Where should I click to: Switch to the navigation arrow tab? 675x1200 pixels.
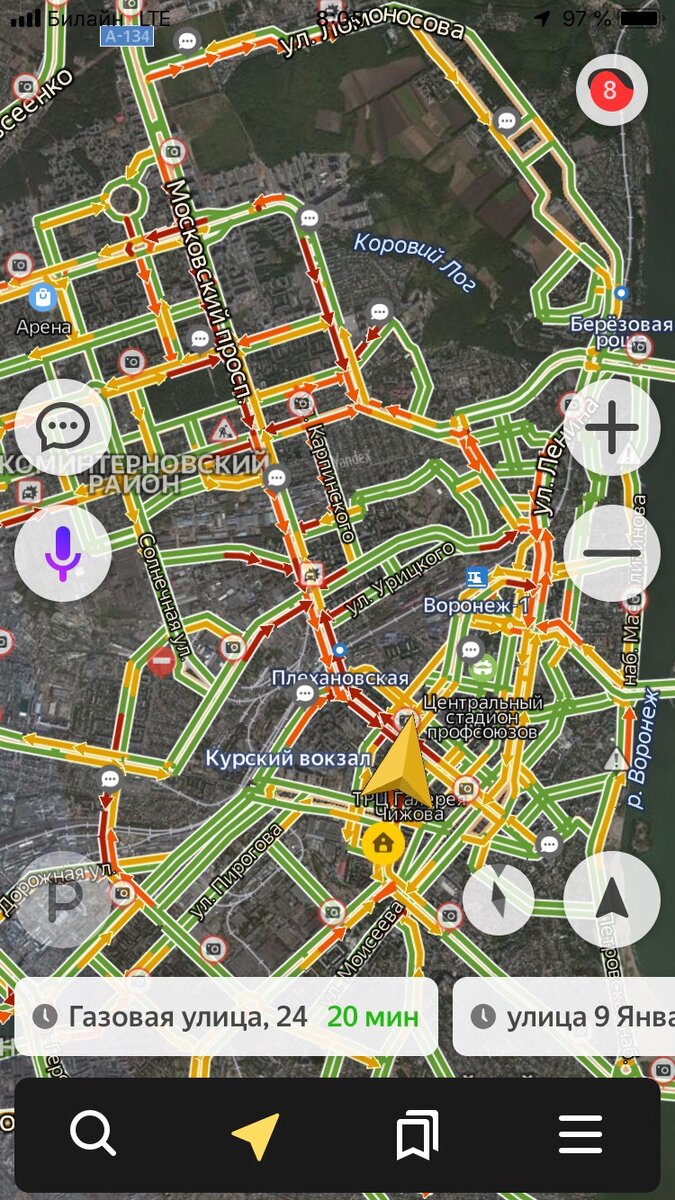tap(255, 1134)
